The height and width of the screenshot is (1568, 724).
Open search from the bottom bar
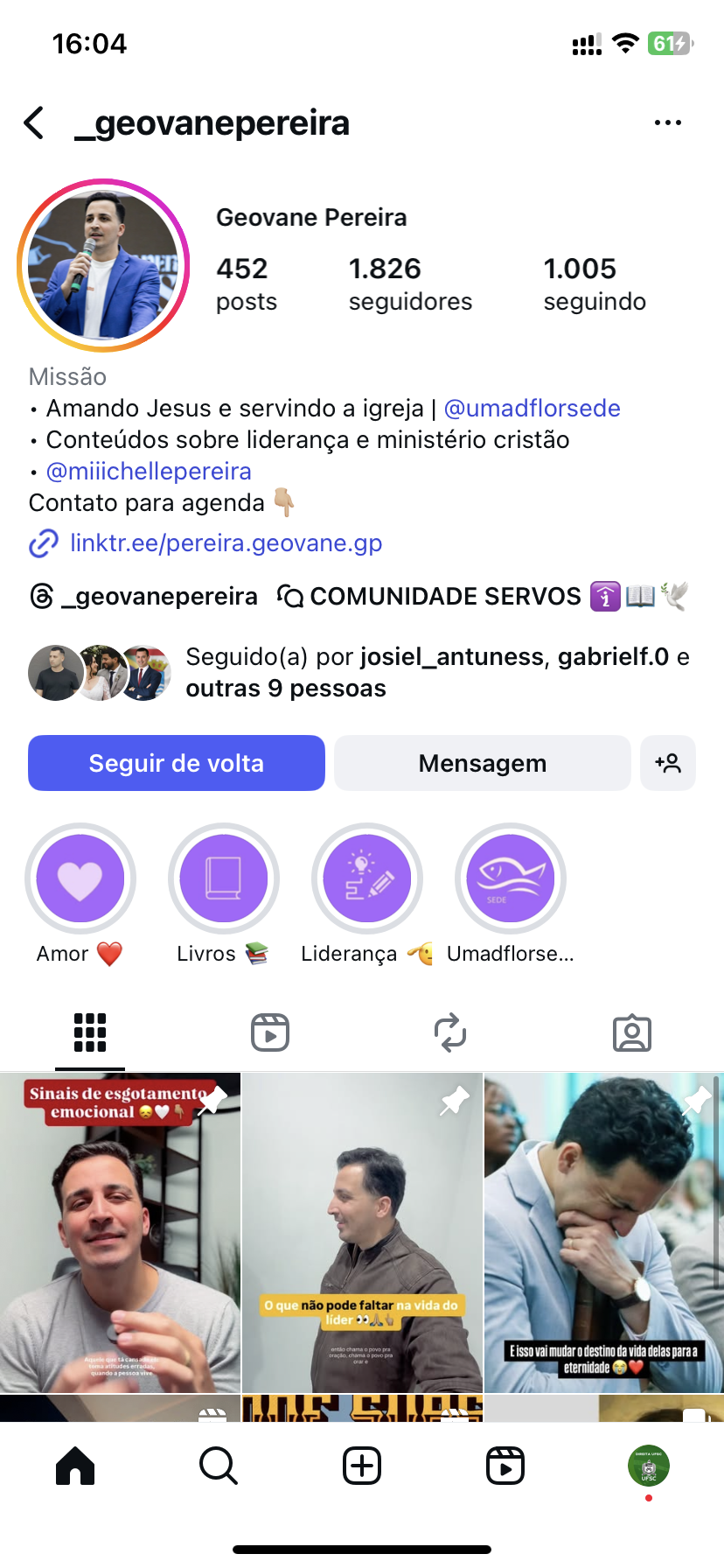(x=218, y=1466)
